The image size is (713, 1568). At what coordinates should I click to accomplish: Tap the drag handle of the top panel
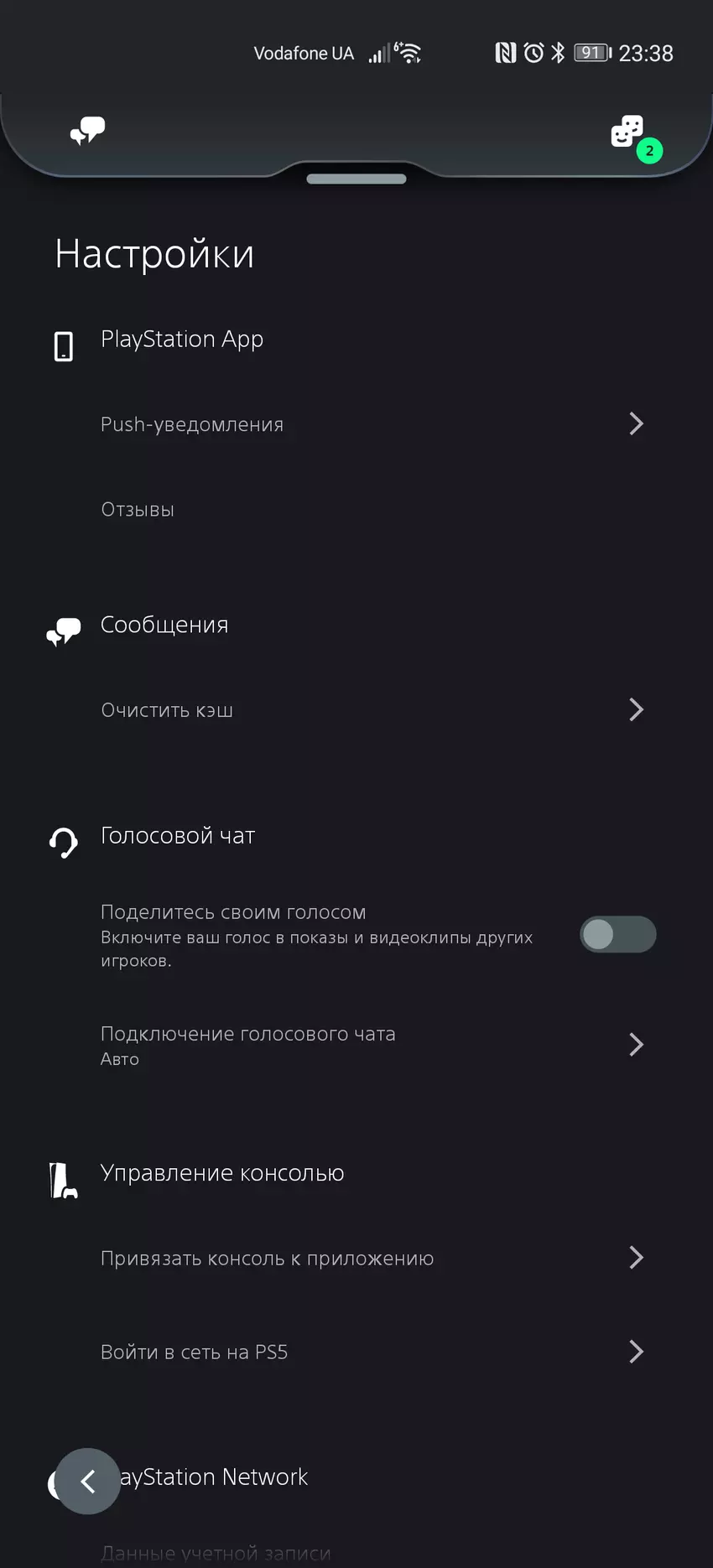[x=356, y=179]
